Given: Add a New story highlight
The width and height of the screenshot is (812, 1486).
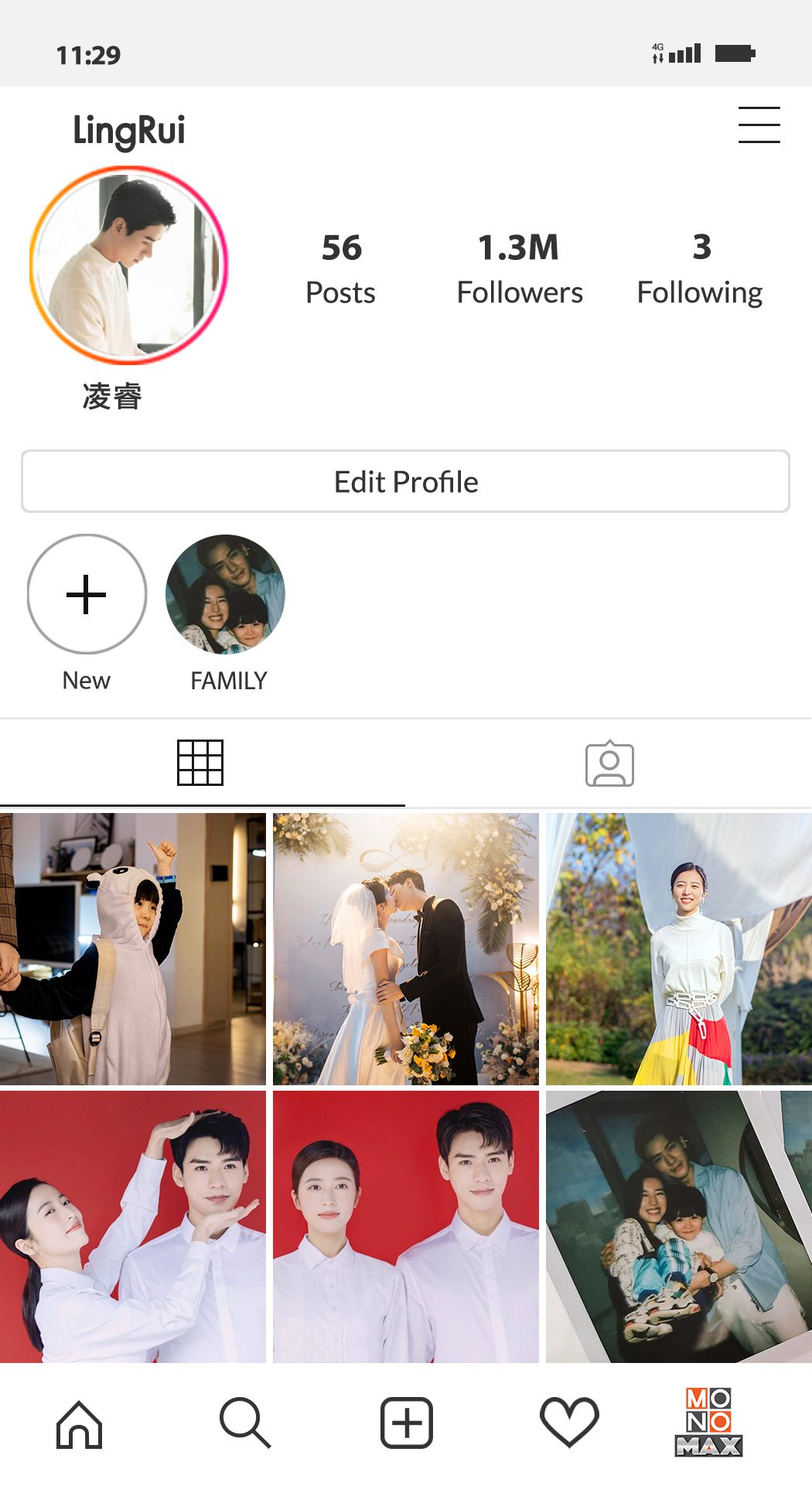Looking at the screenshot, I should coord(87,594).
